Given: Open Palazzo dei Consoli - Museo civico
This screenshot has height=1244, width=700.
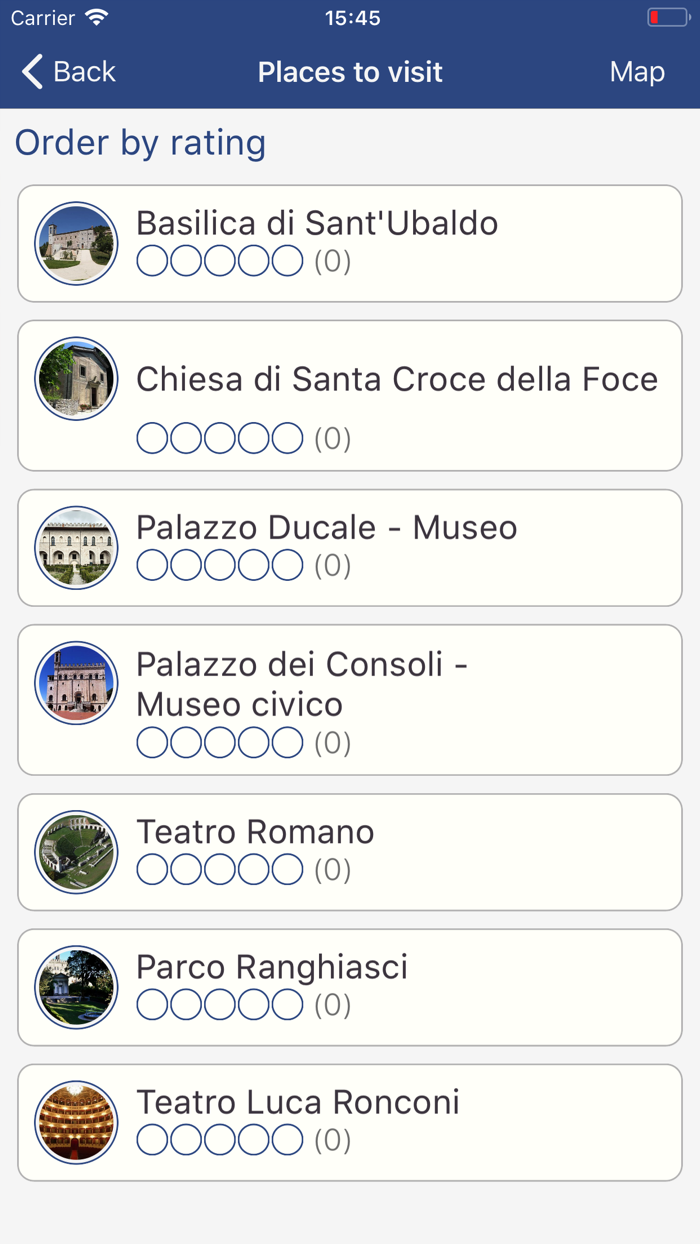Looking at the screenshot, I should click(350, 699).
